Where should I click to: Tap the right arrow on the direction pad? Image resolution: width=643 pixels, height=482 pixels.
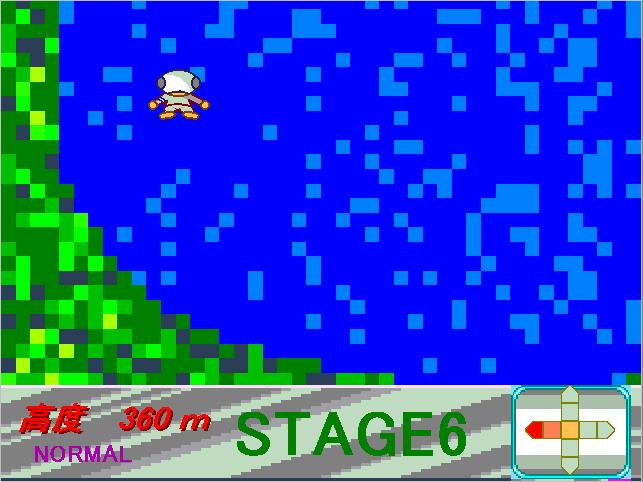coord(601,430)
